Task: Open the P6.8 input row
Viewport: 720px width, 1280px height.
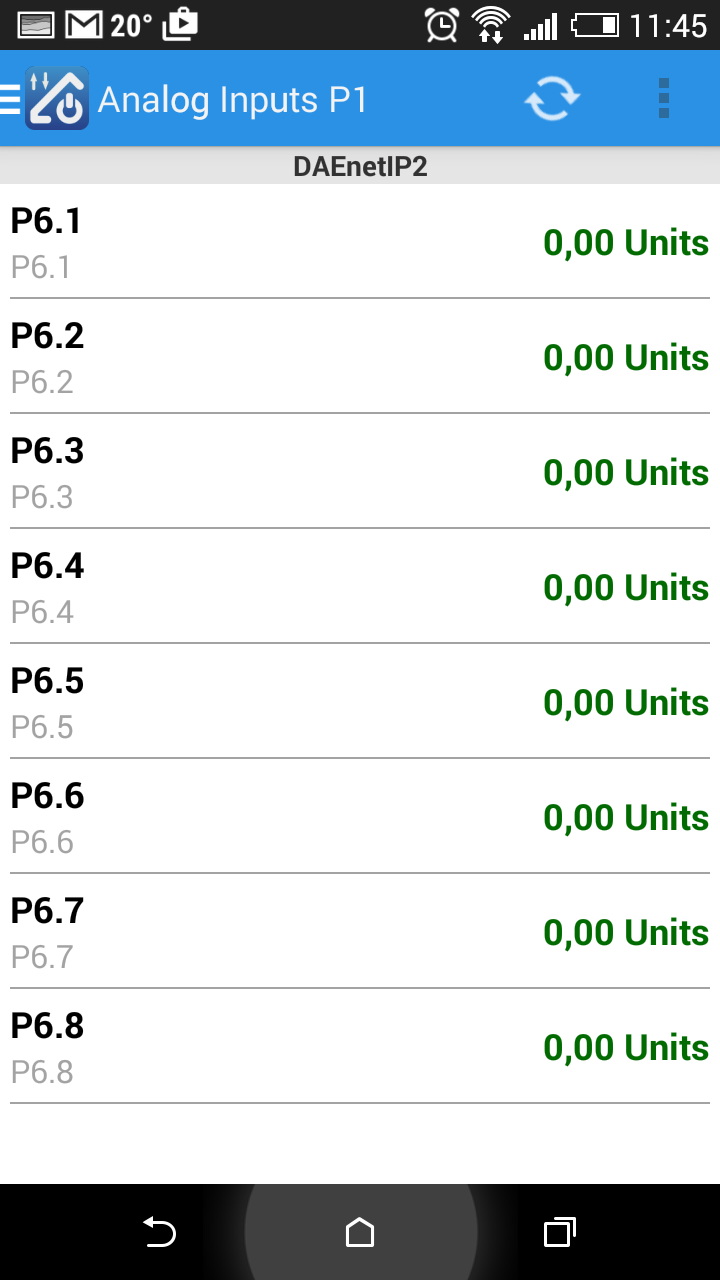Action: click(360, 1047)
